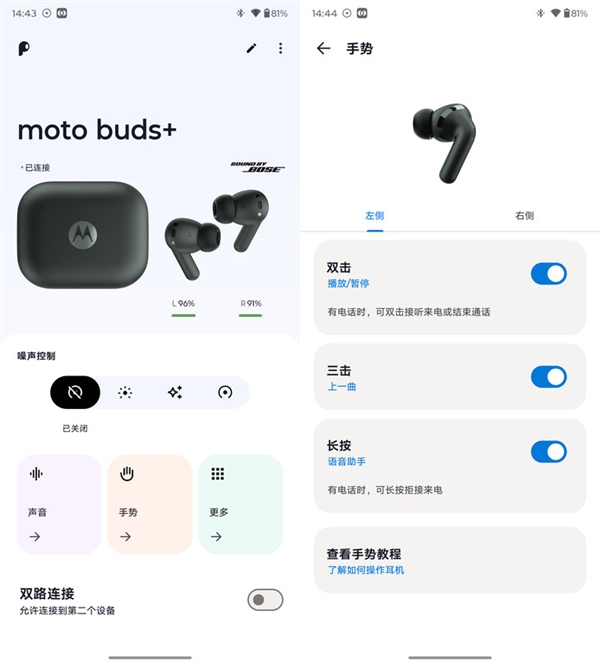Select the noise cancellation circle mode

coord(224,393)
